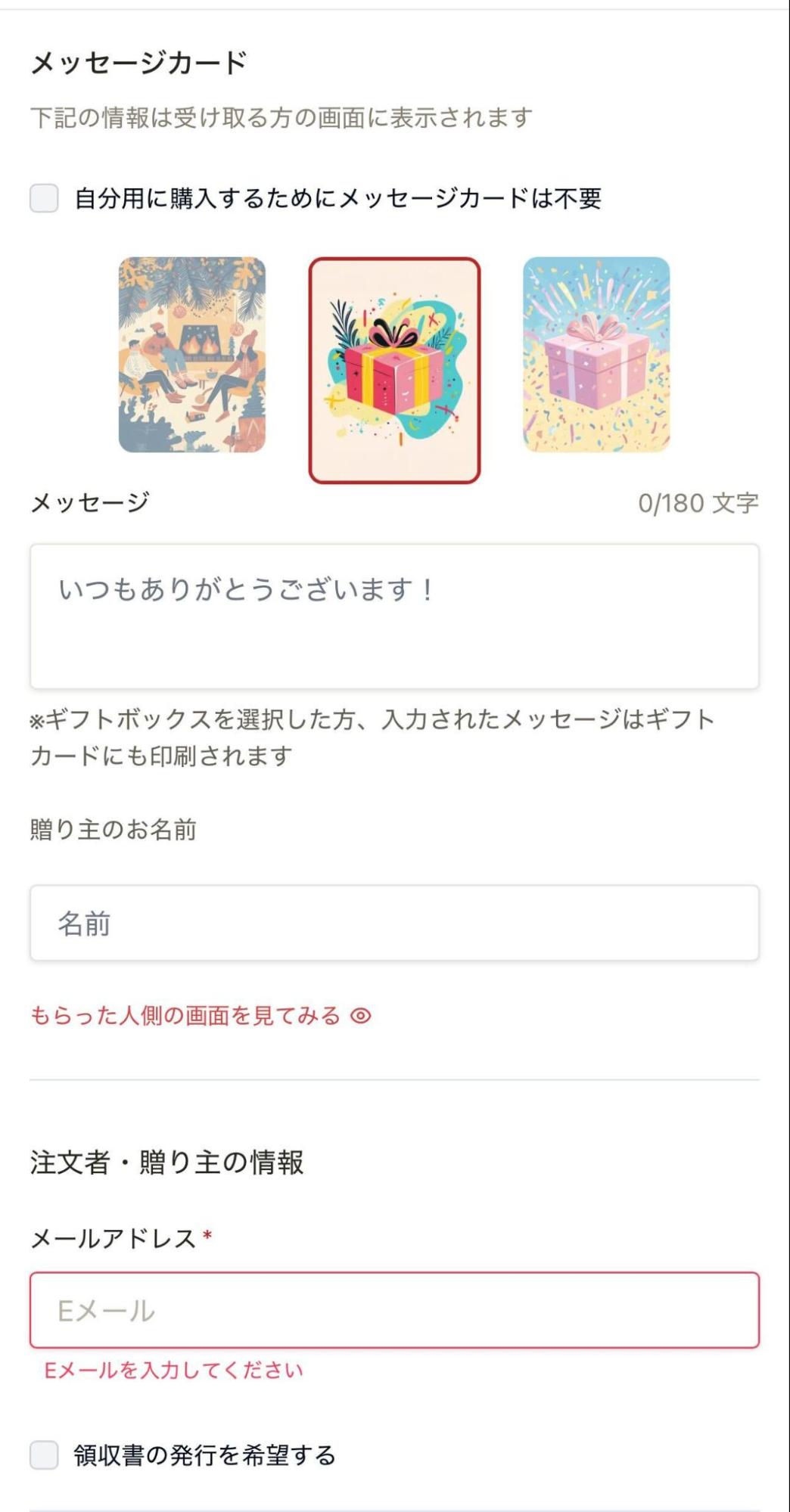Check the receipt issuance request checkbox
The width and height of the screenshot is (790, 1512).
pos(44,1455)
